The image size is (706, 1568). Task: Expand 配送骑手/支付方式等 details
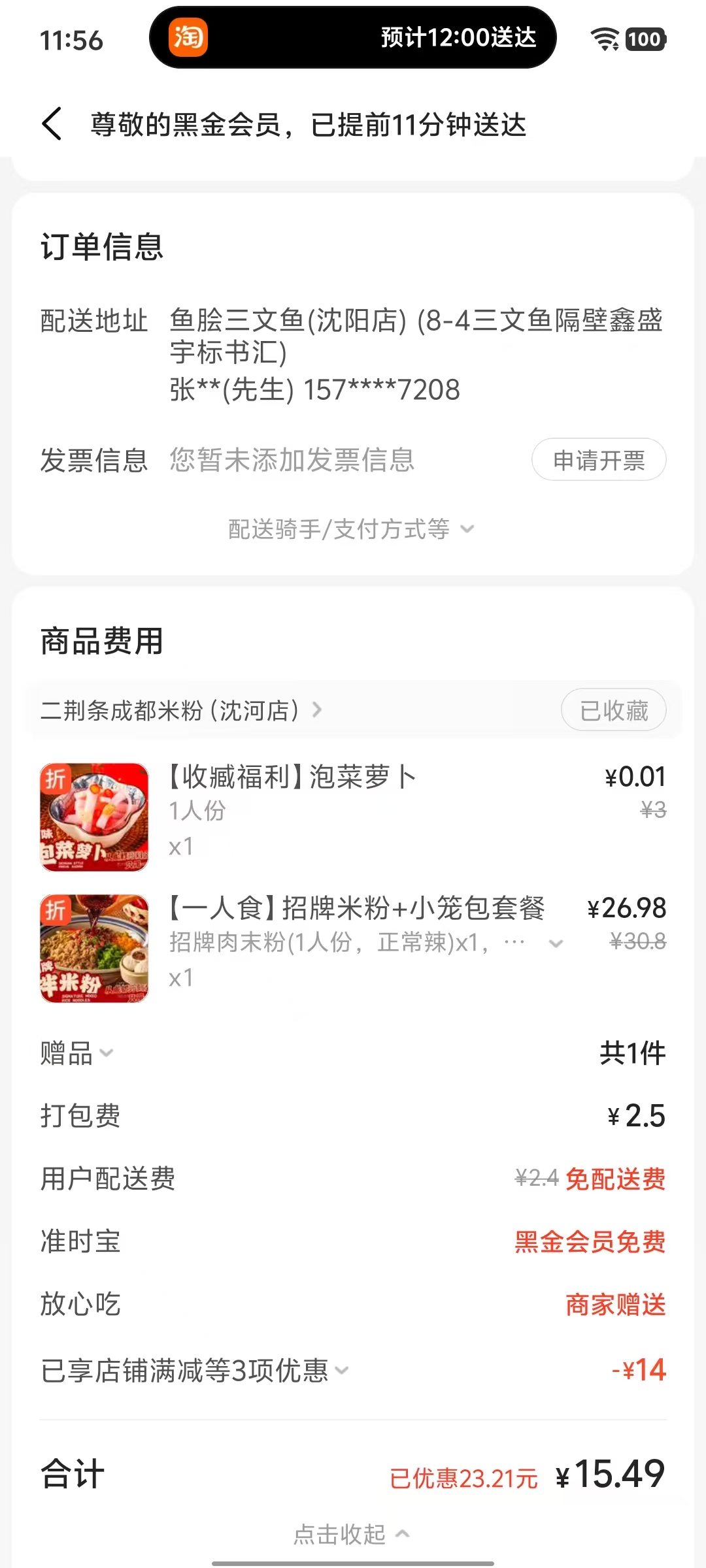point(351,529)
